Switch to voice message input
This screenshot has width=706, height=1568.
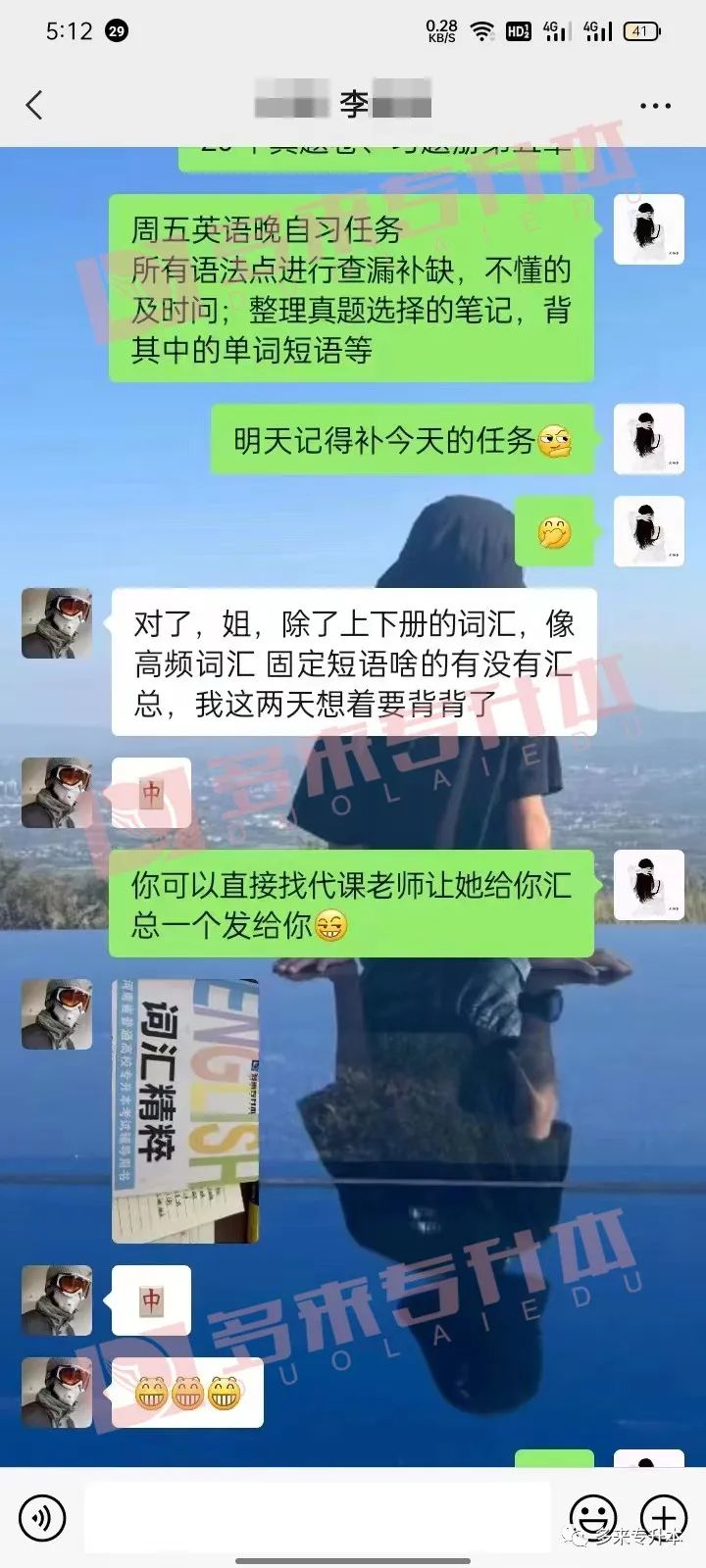(x=42, y=1517)
